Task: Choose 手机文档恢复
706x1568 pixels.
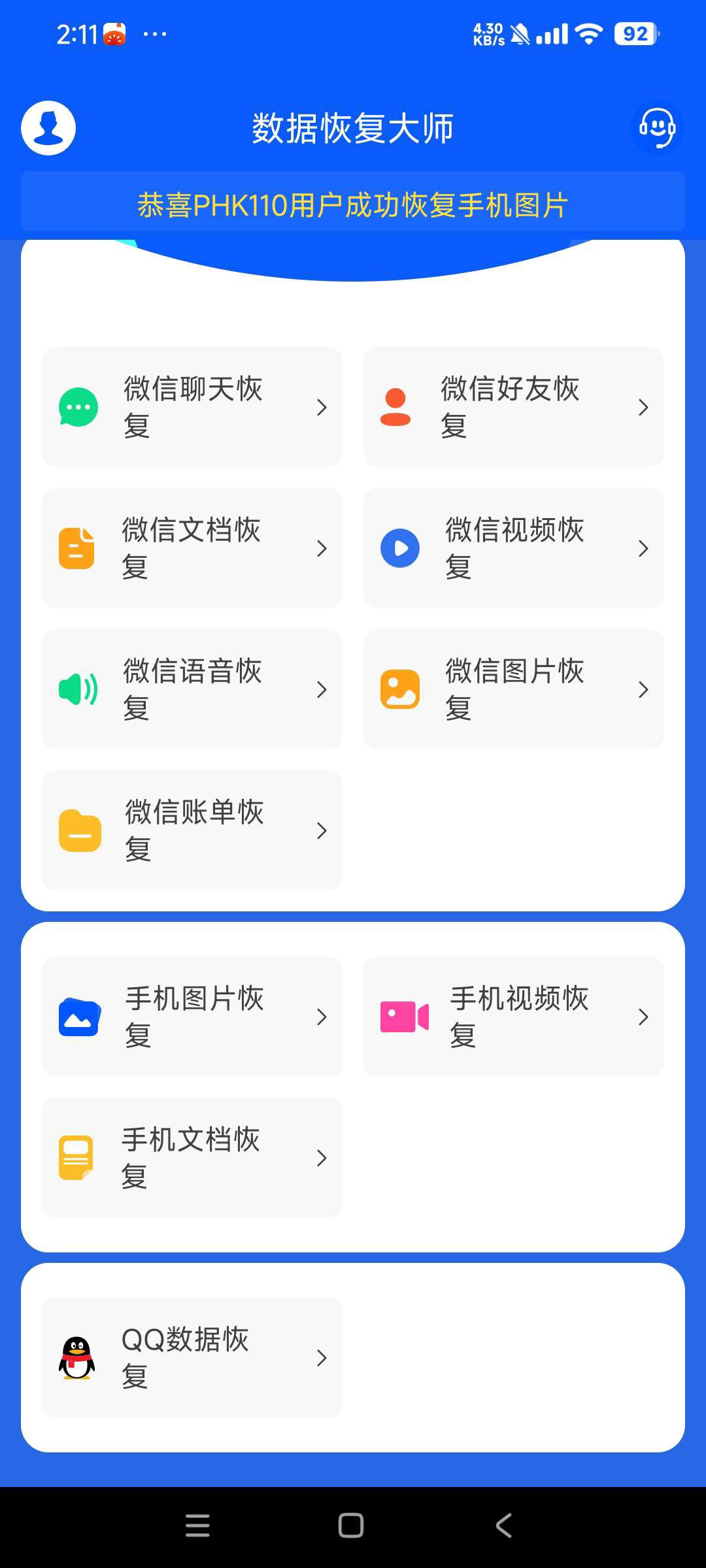Action: tap(192, 1158)
